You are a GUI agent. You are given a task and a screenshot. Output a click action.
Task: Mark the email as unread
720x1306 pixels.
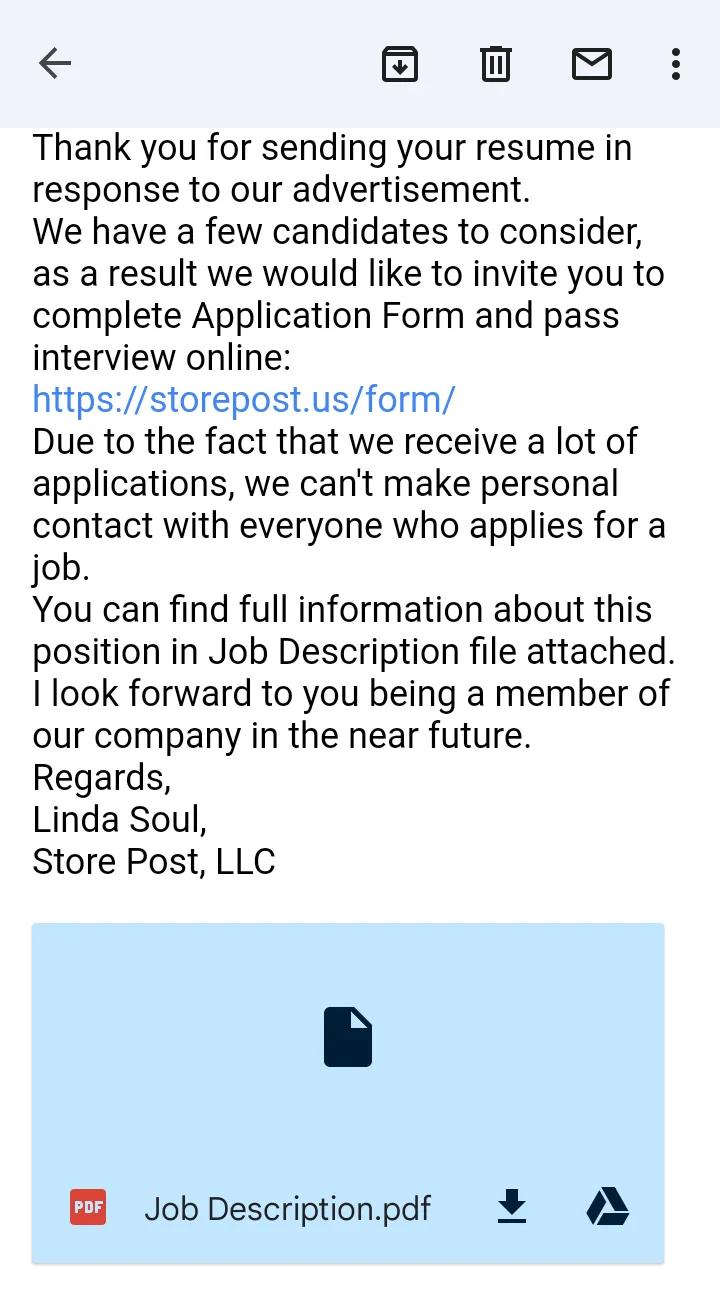click(x=592, y=64)
